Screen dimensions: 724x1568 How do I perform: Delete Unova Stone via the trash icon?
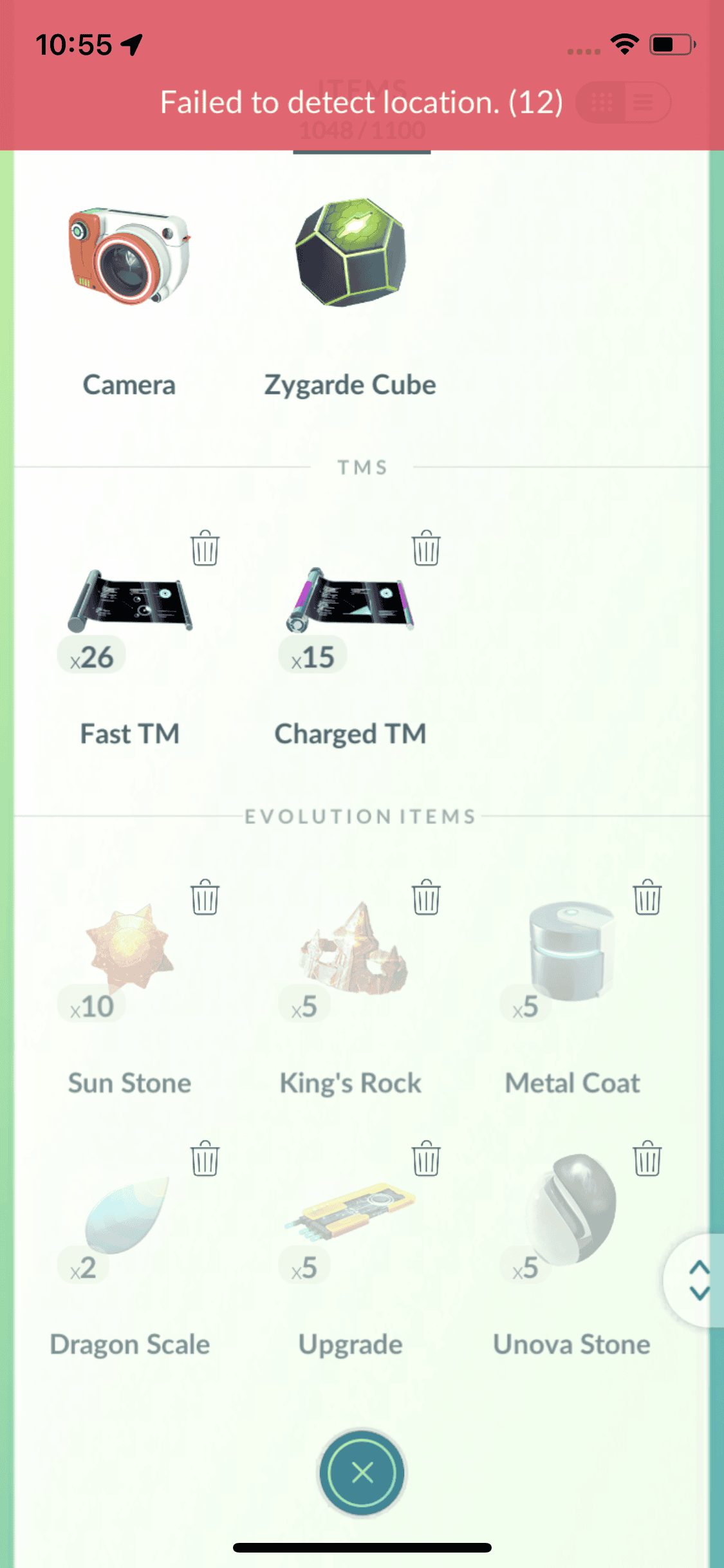point(647,1159)
